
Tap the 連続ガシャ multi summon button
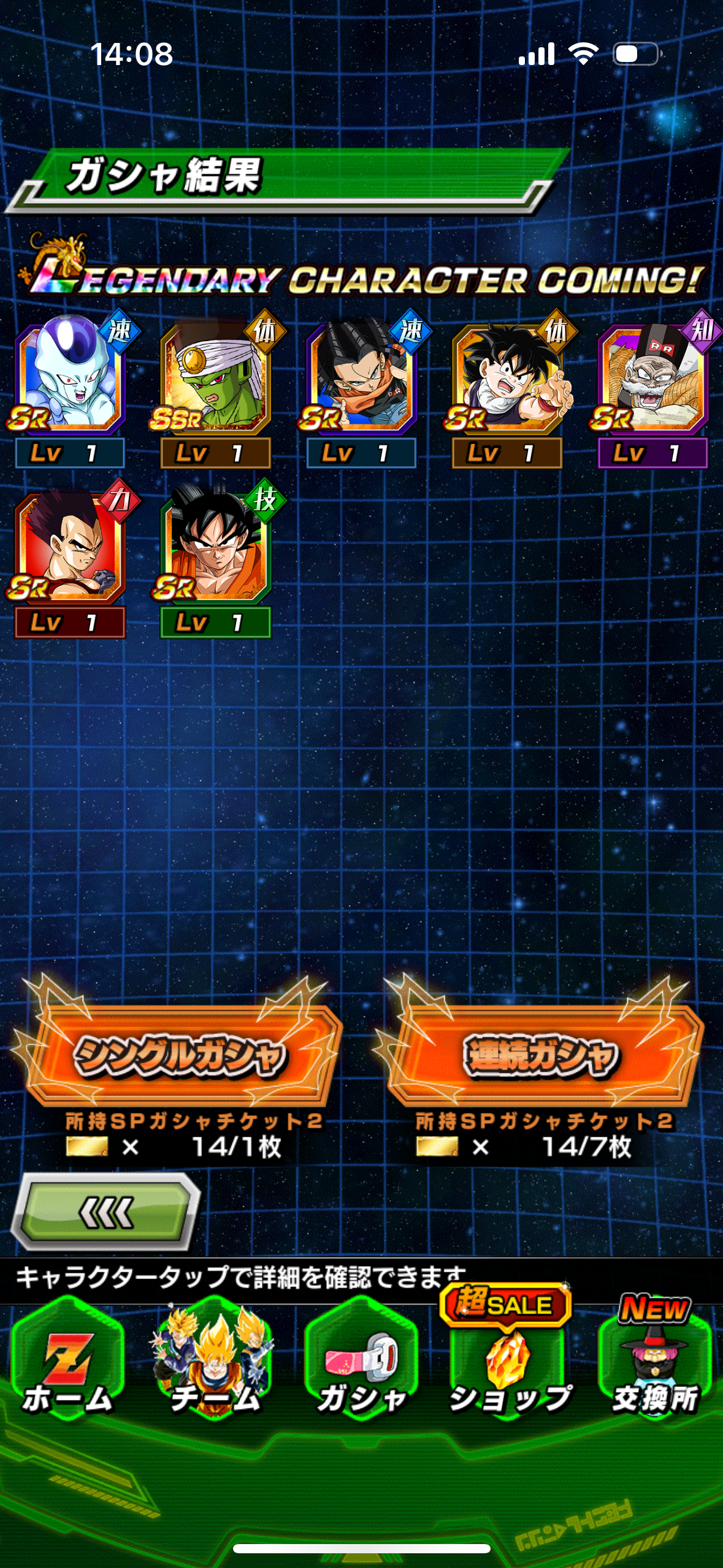point(540,1055)
